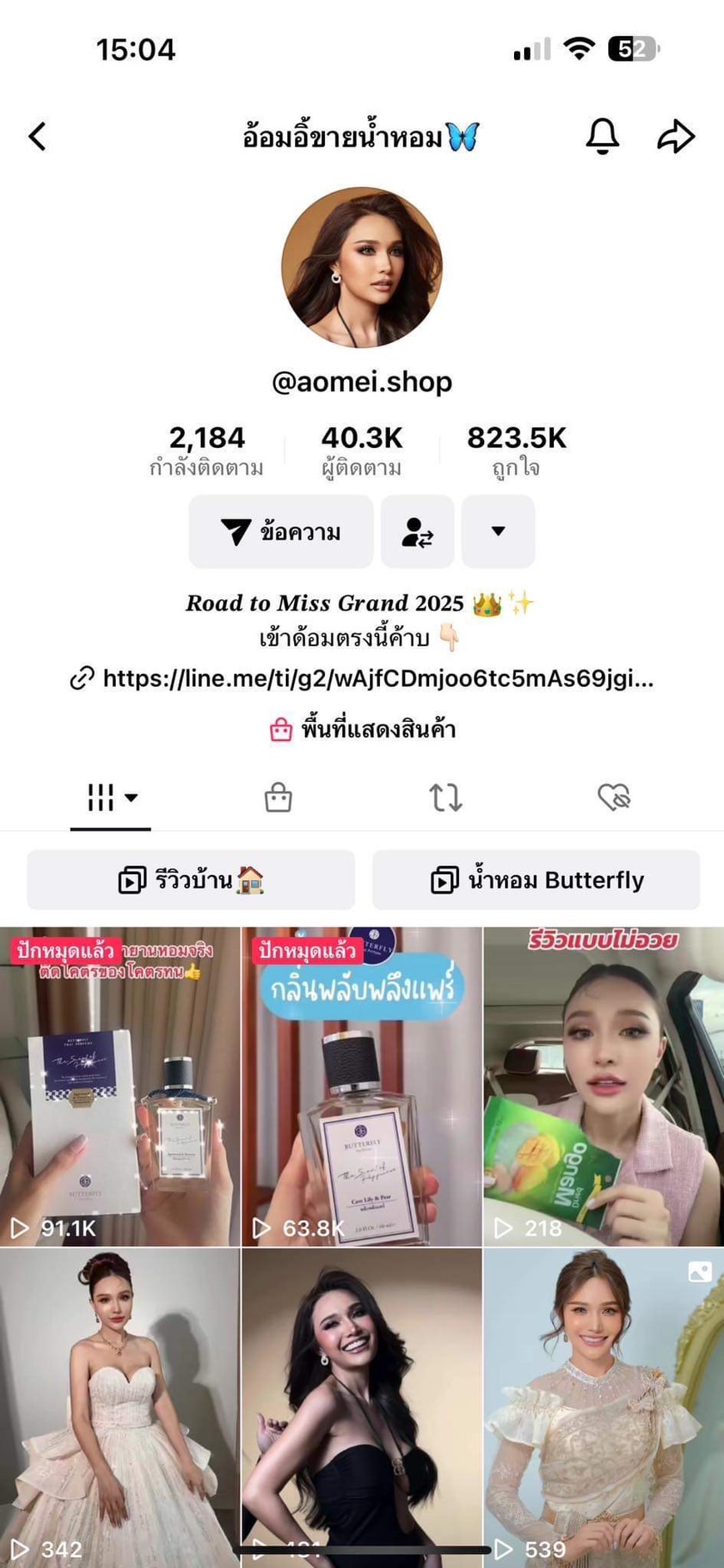Image resolution: width=724 pixels, height=1568 pixels.
Task: Play the pinned video with 91.1K views
Action: point(120,1087)
